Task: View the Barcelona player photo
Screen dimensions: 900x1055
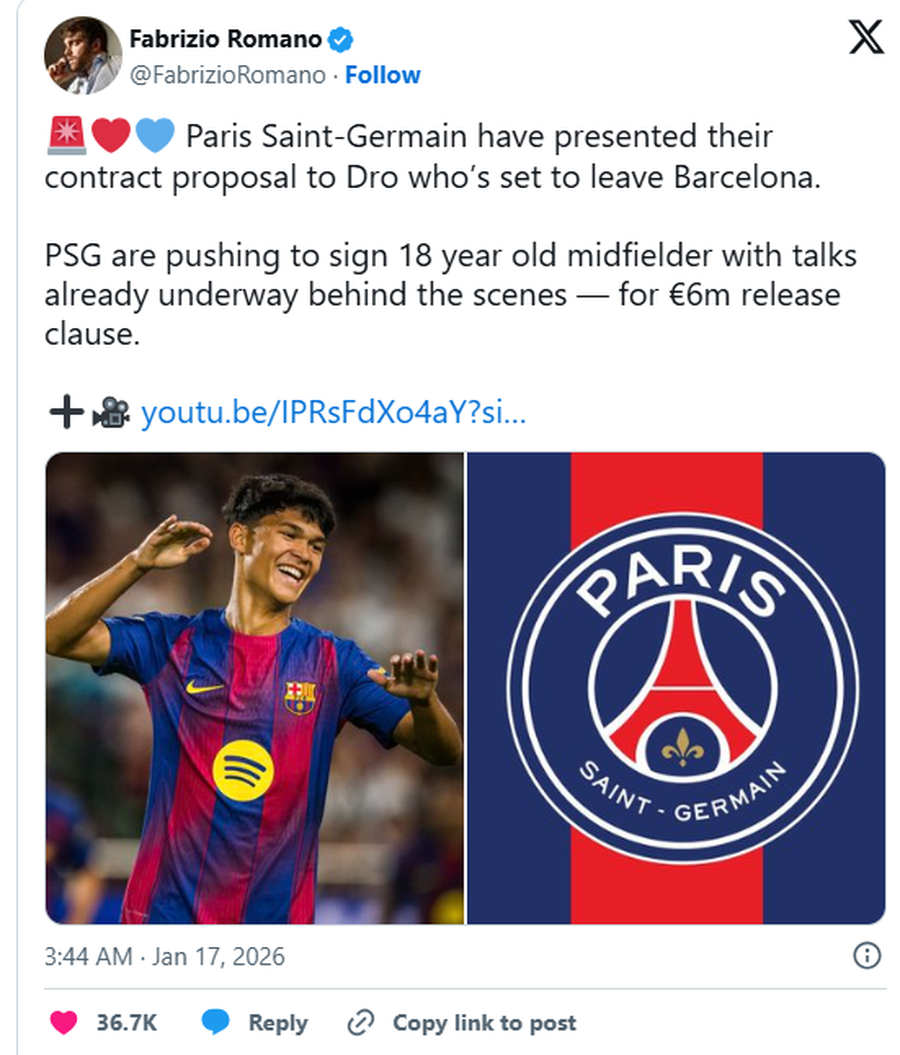Action: pos(255,688)
